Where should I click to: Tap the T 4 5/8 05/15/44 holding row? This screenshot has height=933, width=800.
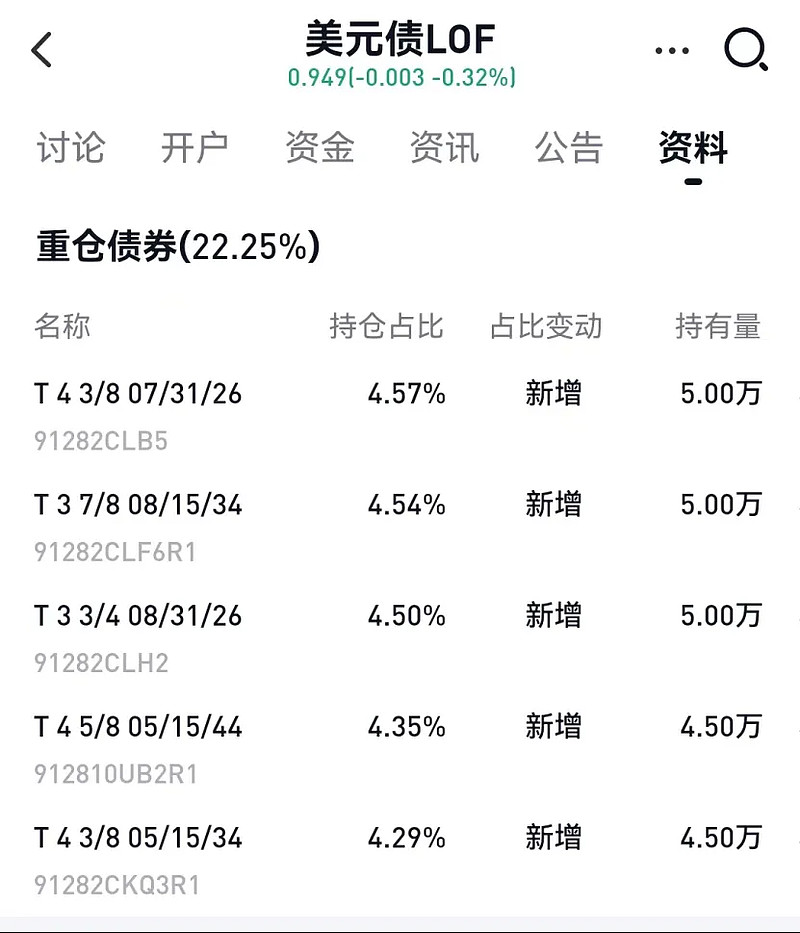click(x=139, y=728)
